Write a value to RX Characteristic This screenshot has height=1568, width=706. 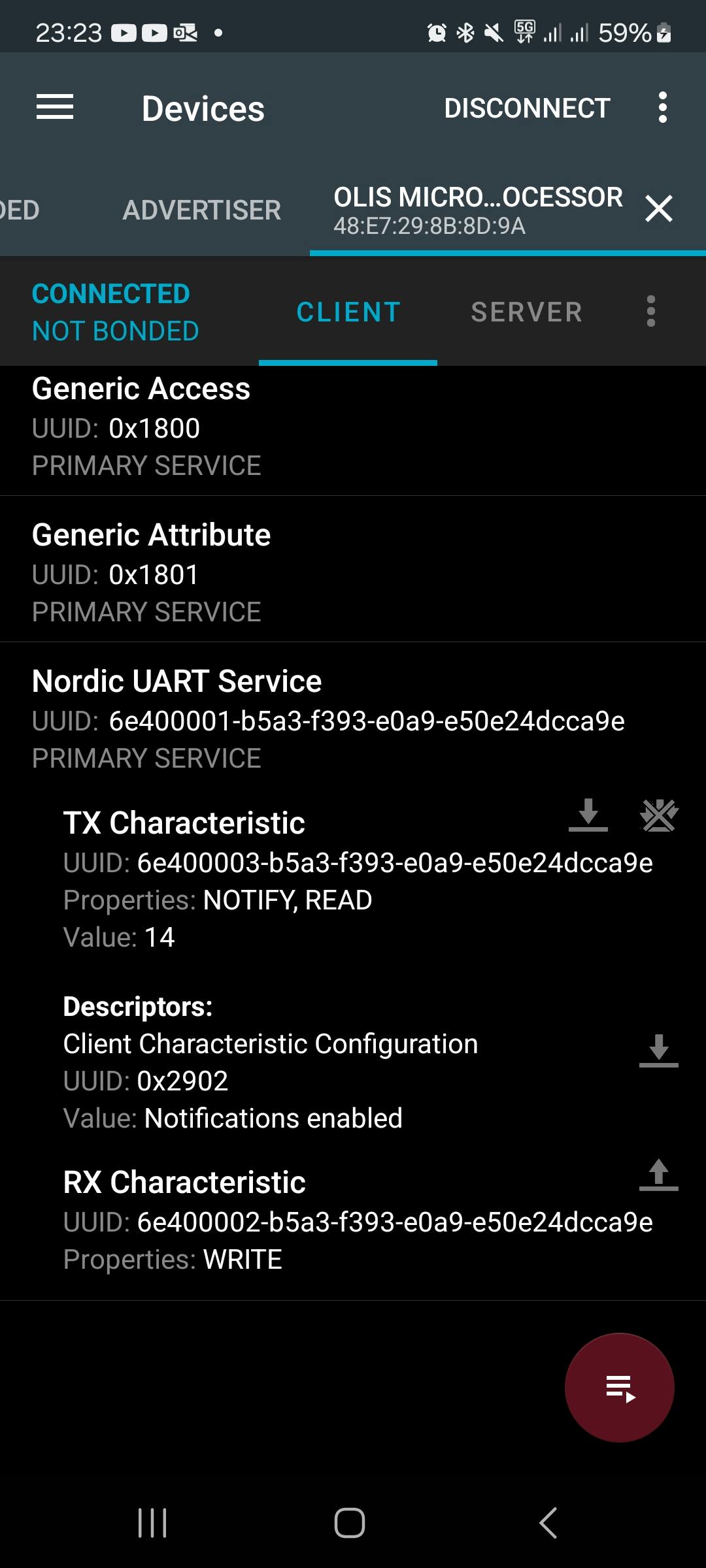(x=659, y=1175)
